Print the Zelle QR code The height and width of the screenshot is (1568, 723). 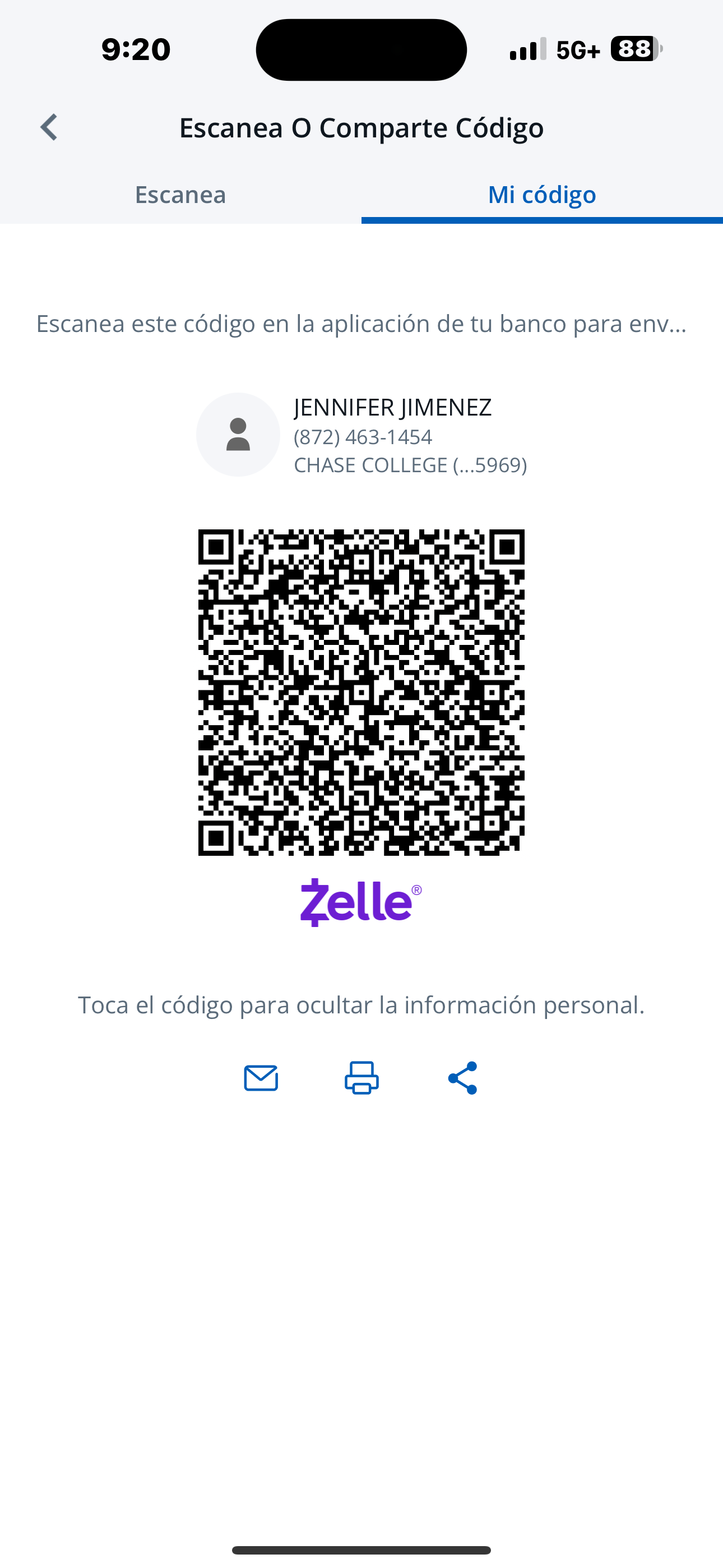click(x=361, y=1078)
